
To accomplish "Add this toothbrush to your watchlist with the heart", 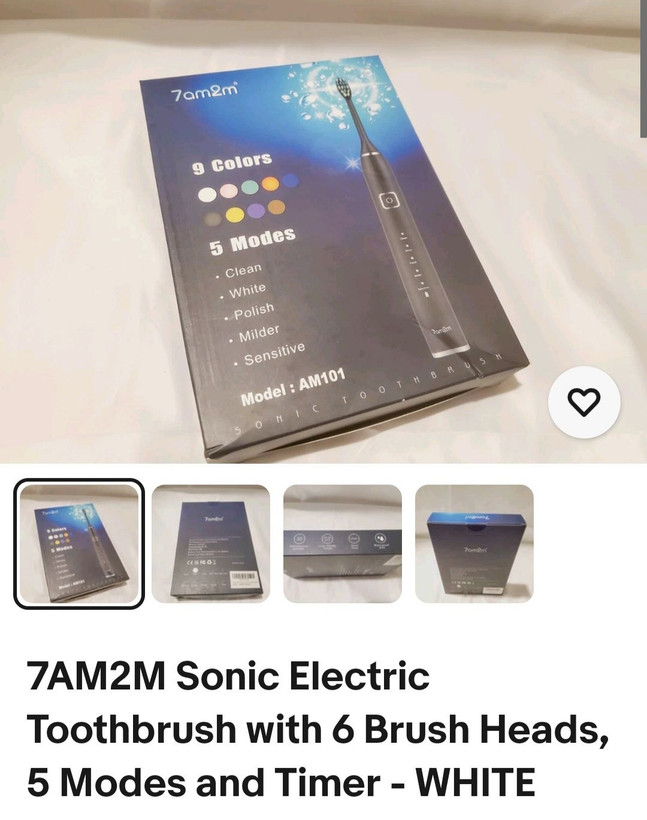I will coord(584,402).
